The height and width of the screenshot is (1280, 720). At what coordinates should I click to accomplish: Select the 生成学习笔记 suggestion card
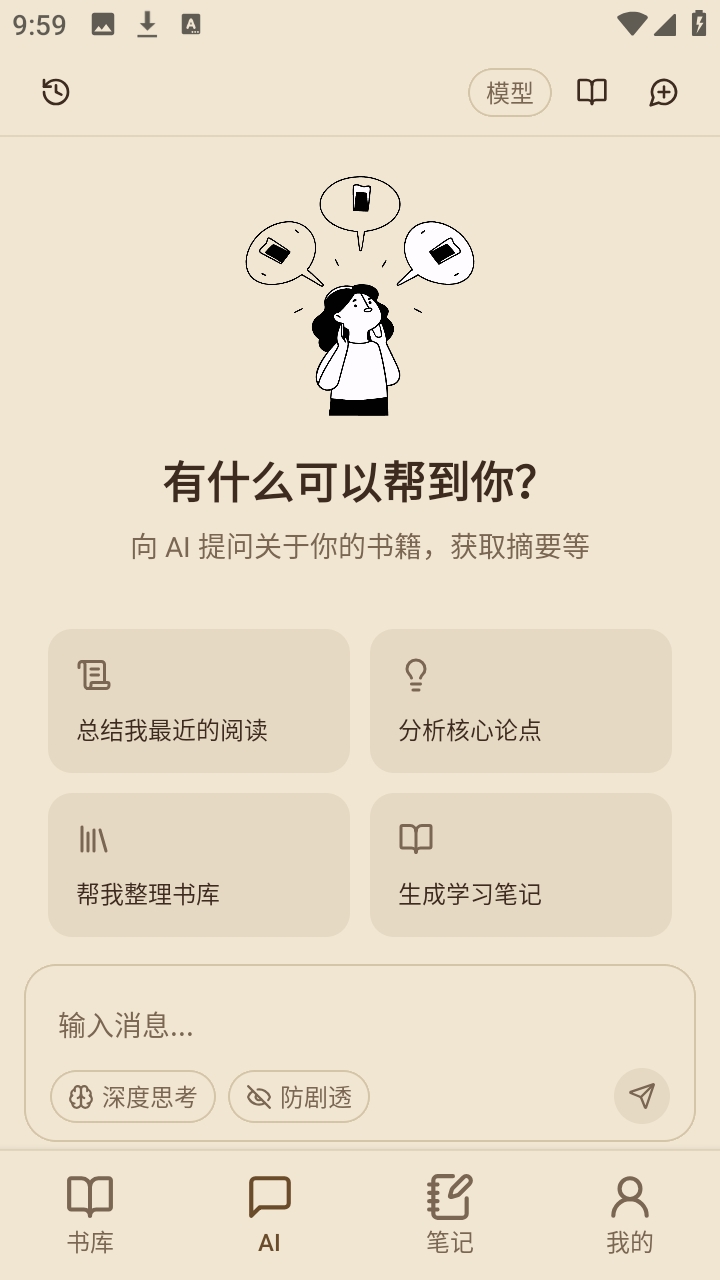coord(521,865)
